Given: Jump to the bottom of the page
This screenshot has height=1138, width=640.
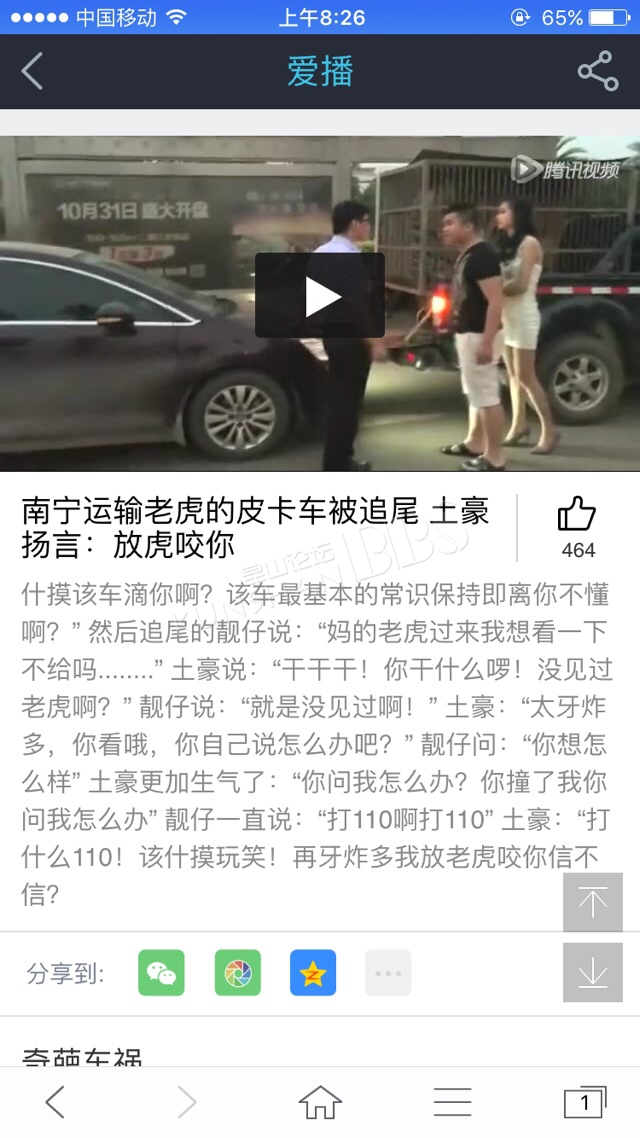Looking at the screenshot, I should [x=593, y=973].
